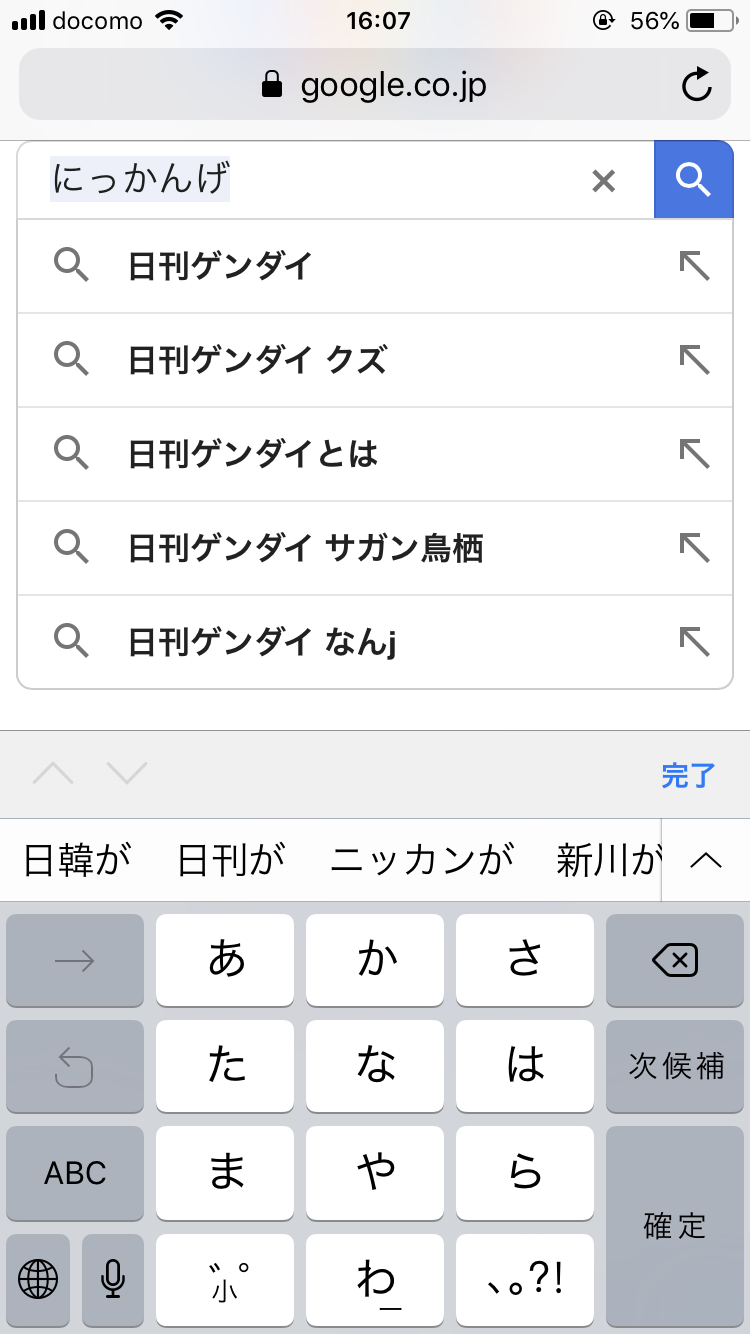Viewport: 750px width, 1334px height.
Task: Hit the backspace key
Action: (675, 961)
